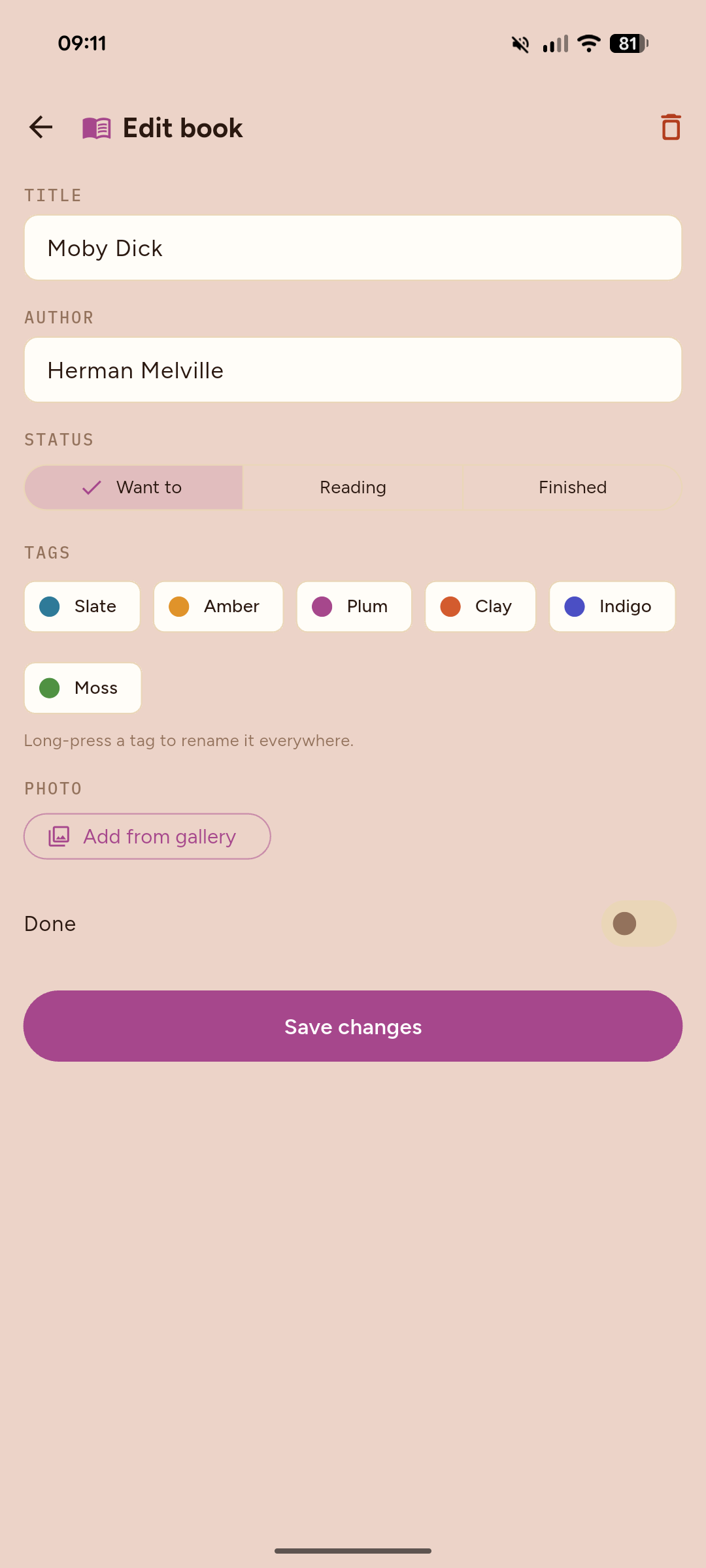The width and height of the screenshot is (706, 1568).
Task: Choose the Clay tag chip
Action: click(480, 606)
